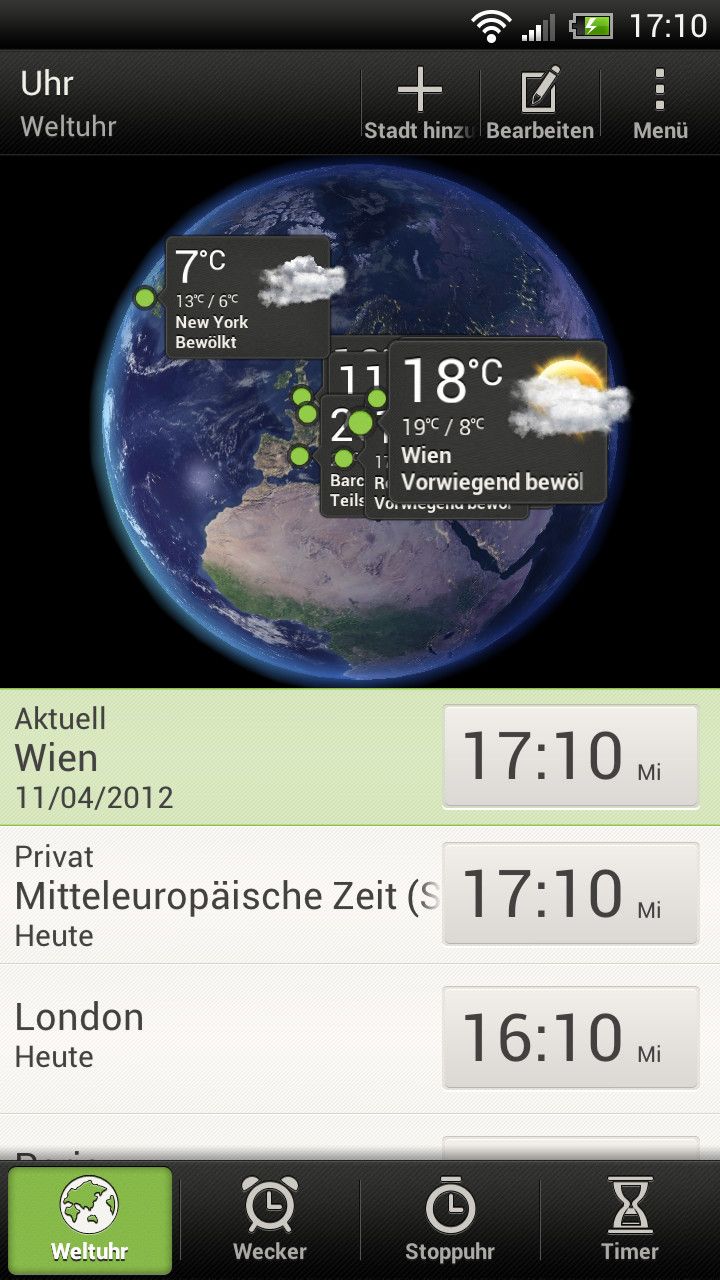Screen dimensions: 720x1280
Task: Switch to the Wecker tab
Action: [270, 1220]
